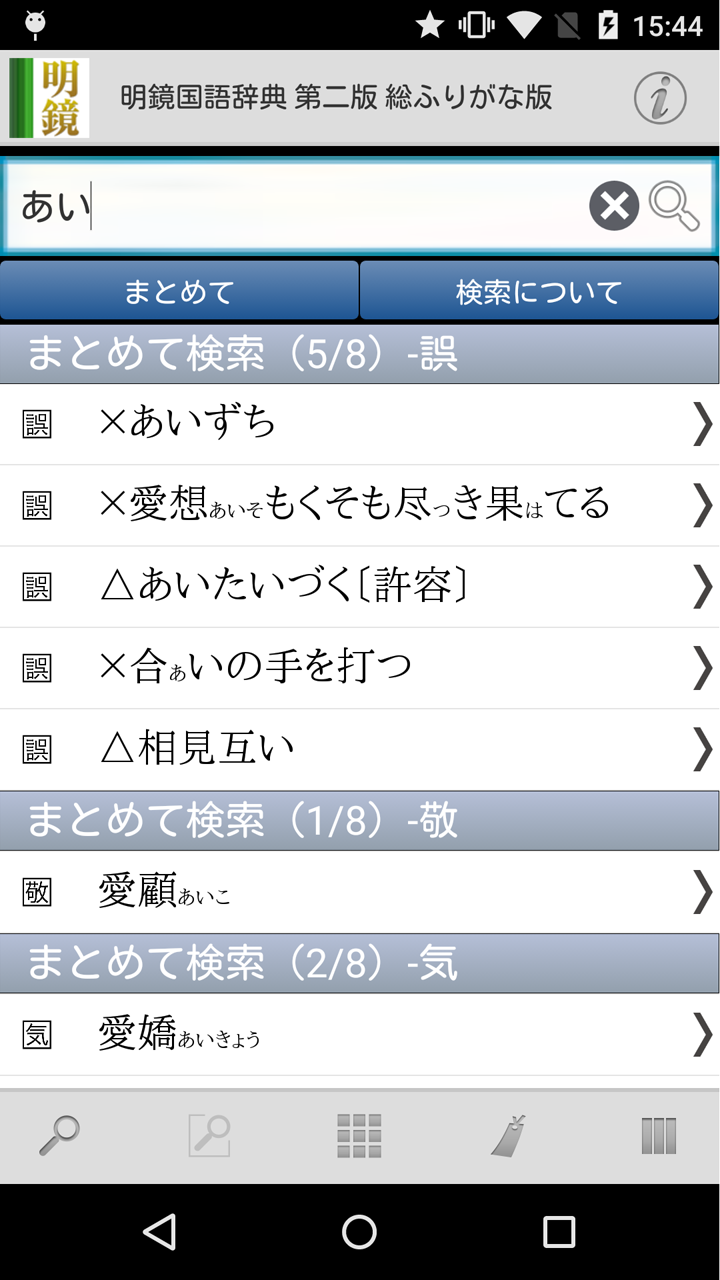The width and height of the screenshot is (720, 1280).
Task: Tap the magnifier icon to run search
Action: click(674, 206)
